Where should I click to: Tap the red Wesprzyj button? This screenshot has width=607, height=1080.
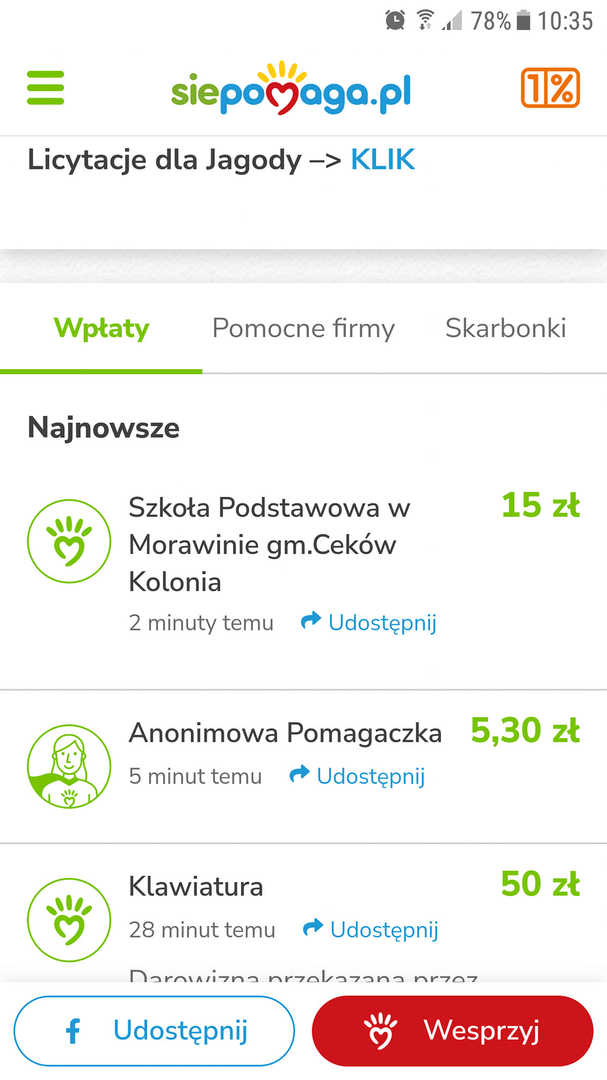(x=453, y=1031)
